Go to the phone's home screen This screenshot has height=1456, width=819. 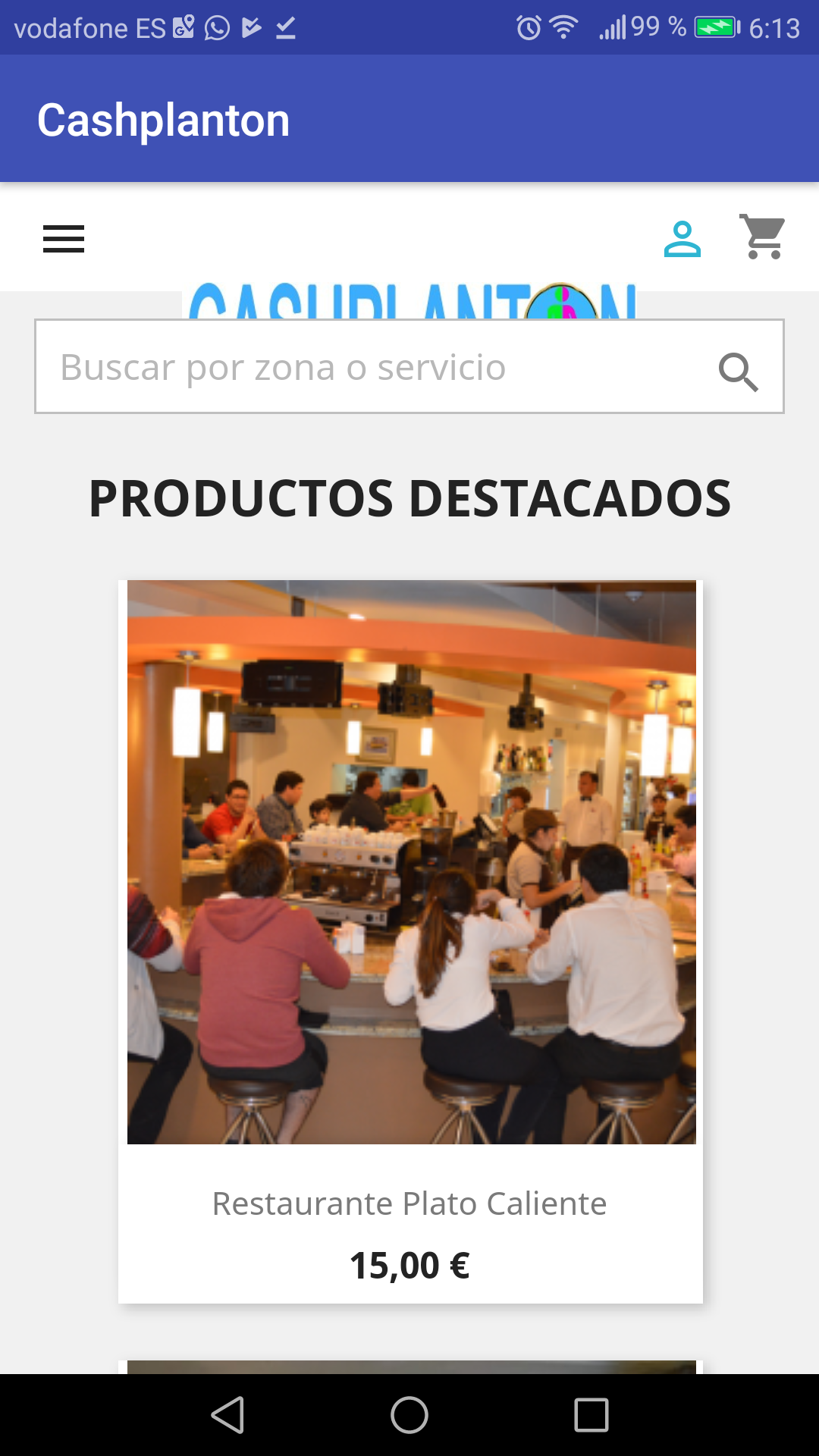(x=409, y=1415)
